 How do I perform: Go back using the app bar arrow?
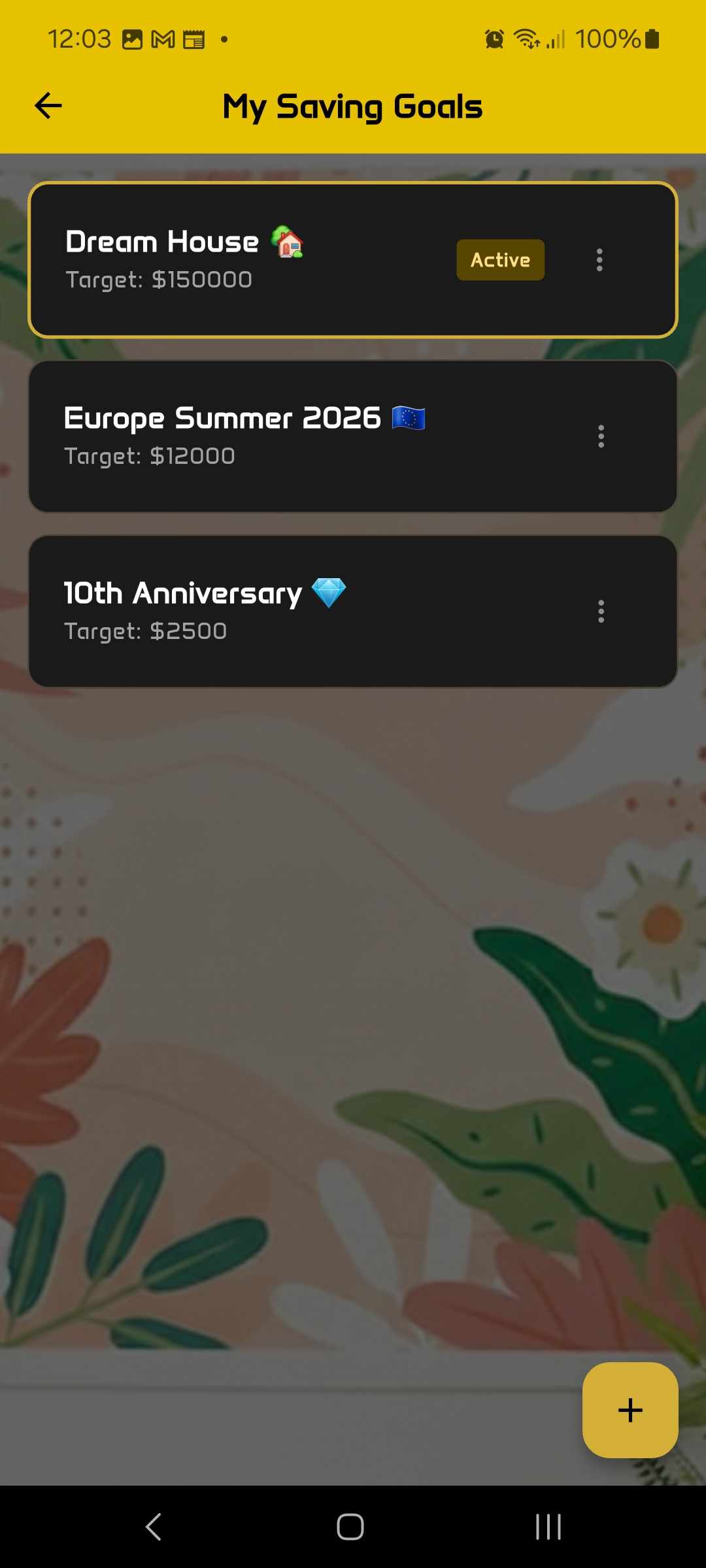(48, 106)
